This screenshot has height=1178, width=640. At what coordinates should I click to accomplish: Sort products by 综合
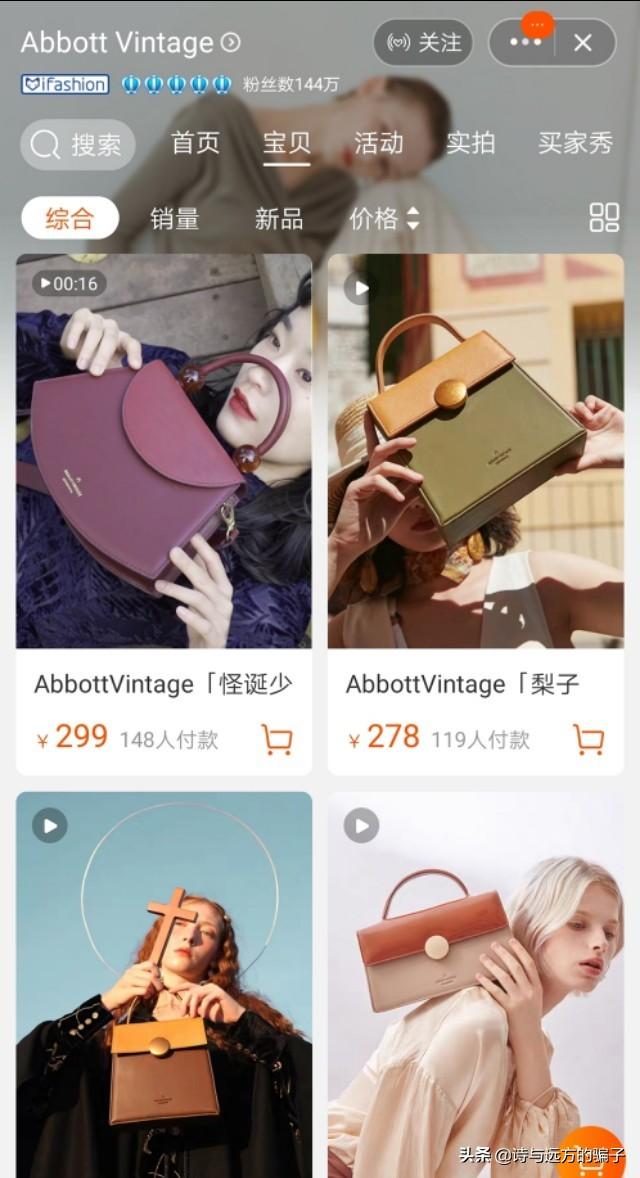[70, 218]
